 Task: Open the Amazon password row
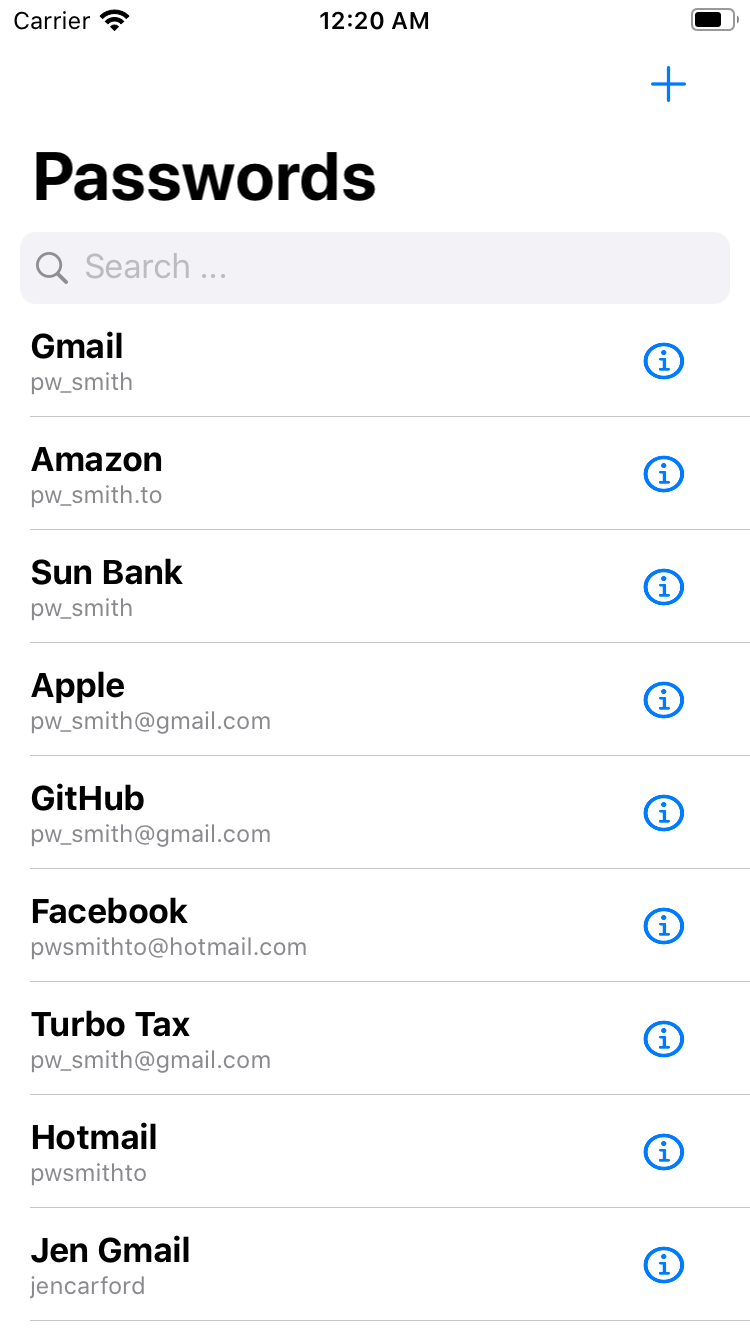[375, 474]
